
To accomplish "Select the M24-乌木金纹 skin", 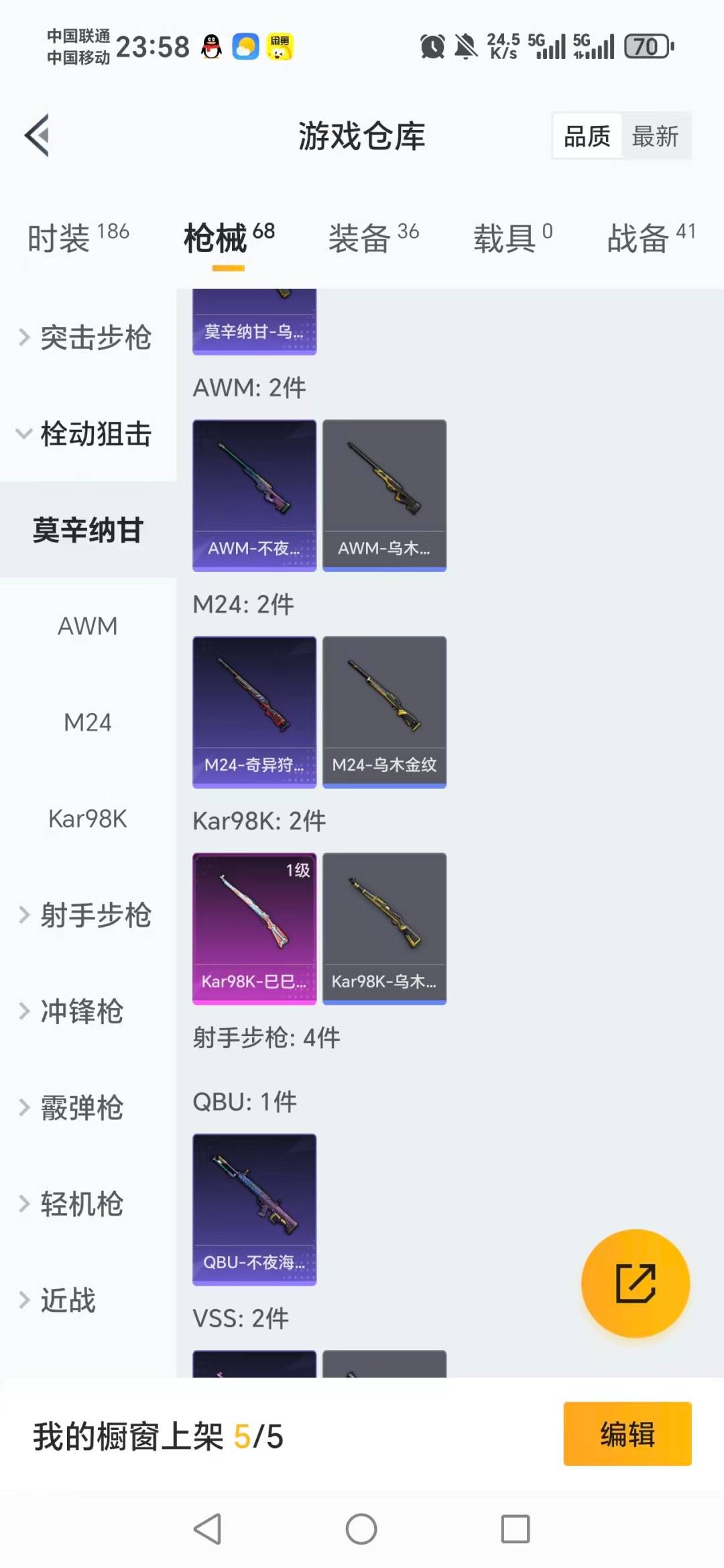I will click(383, 711).
